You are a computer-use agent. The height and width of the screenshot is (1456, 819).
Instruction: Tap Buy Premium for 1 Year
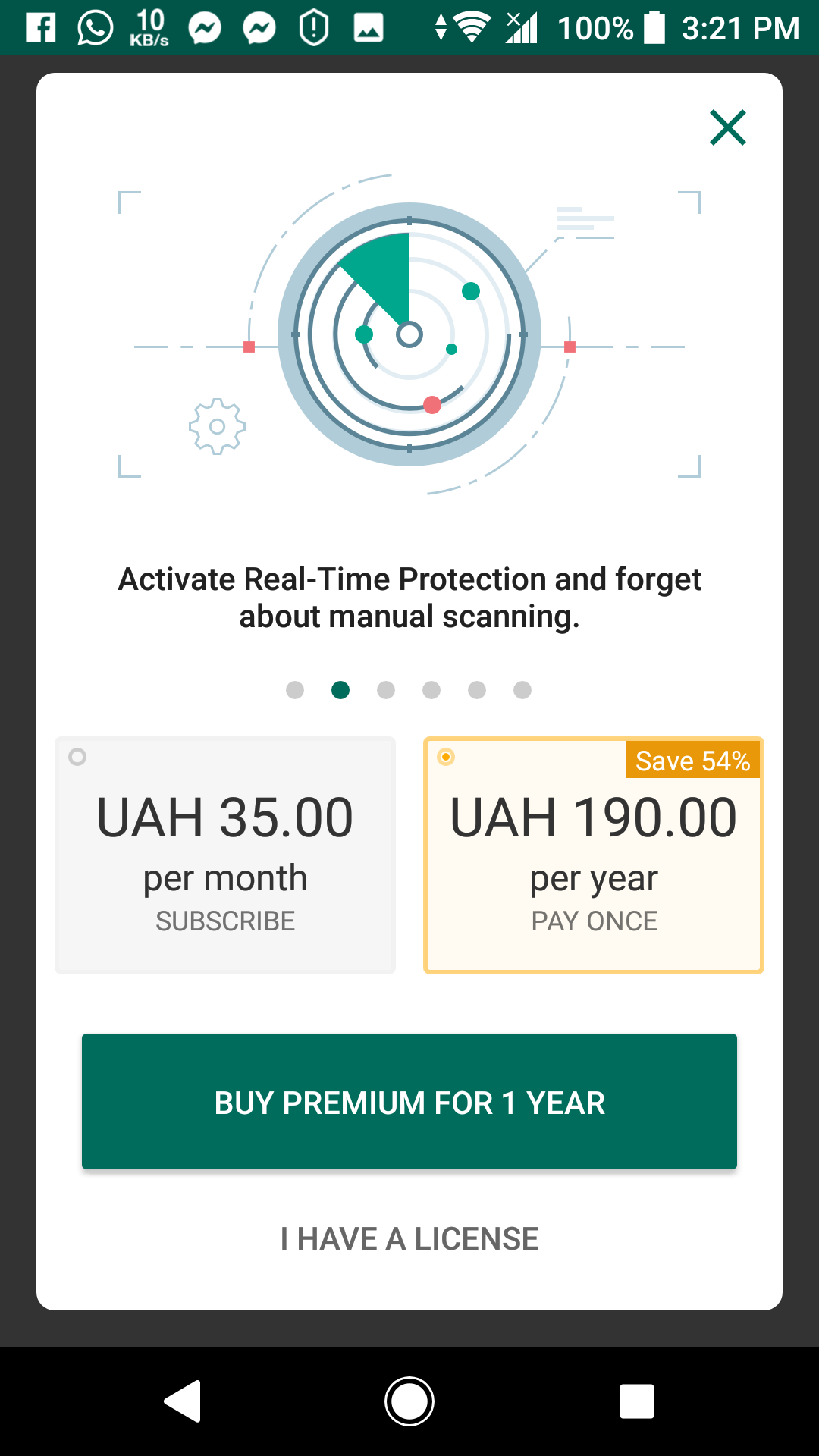pos(409,1101)
